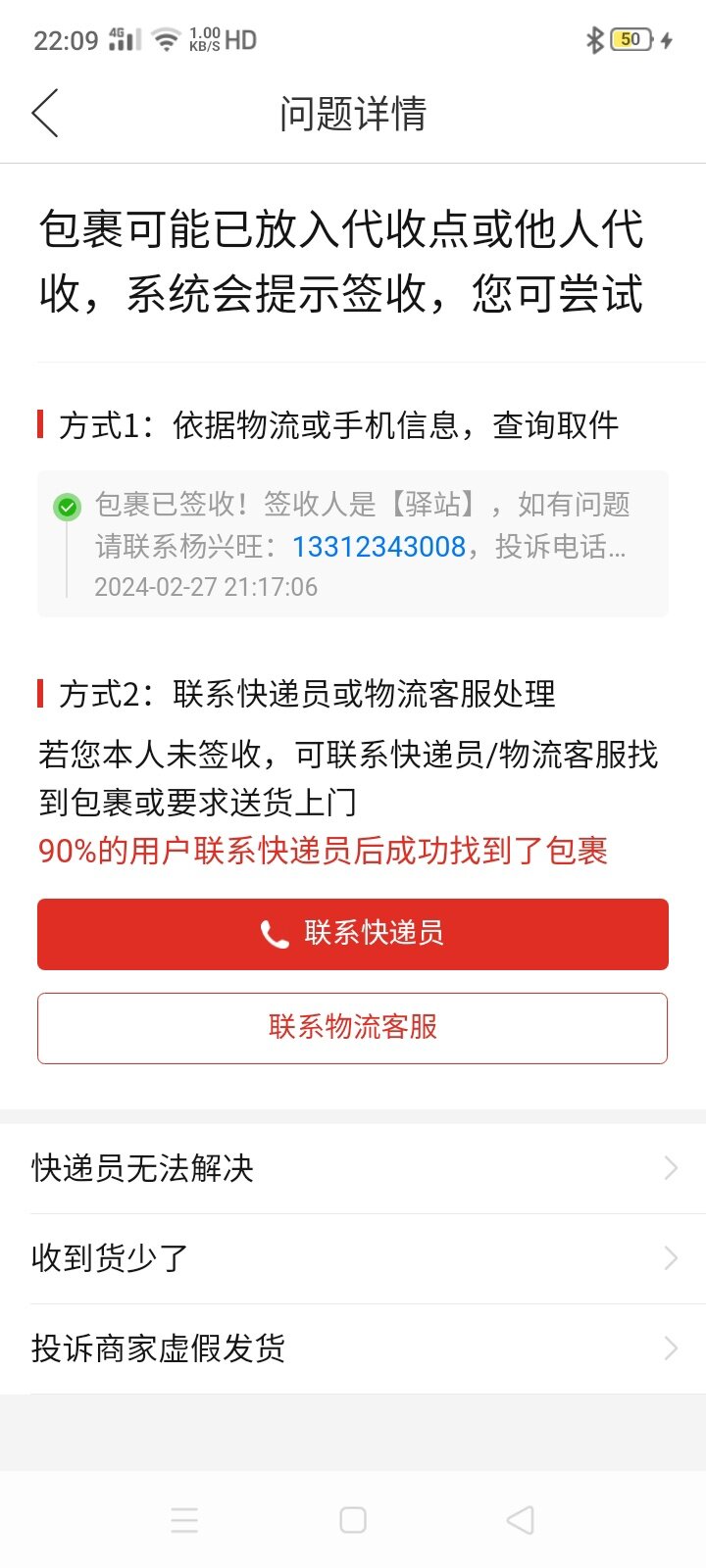Open the 快递员无法解决 row
Viewport: 706px width, 1568px height.
[353, 1168]
